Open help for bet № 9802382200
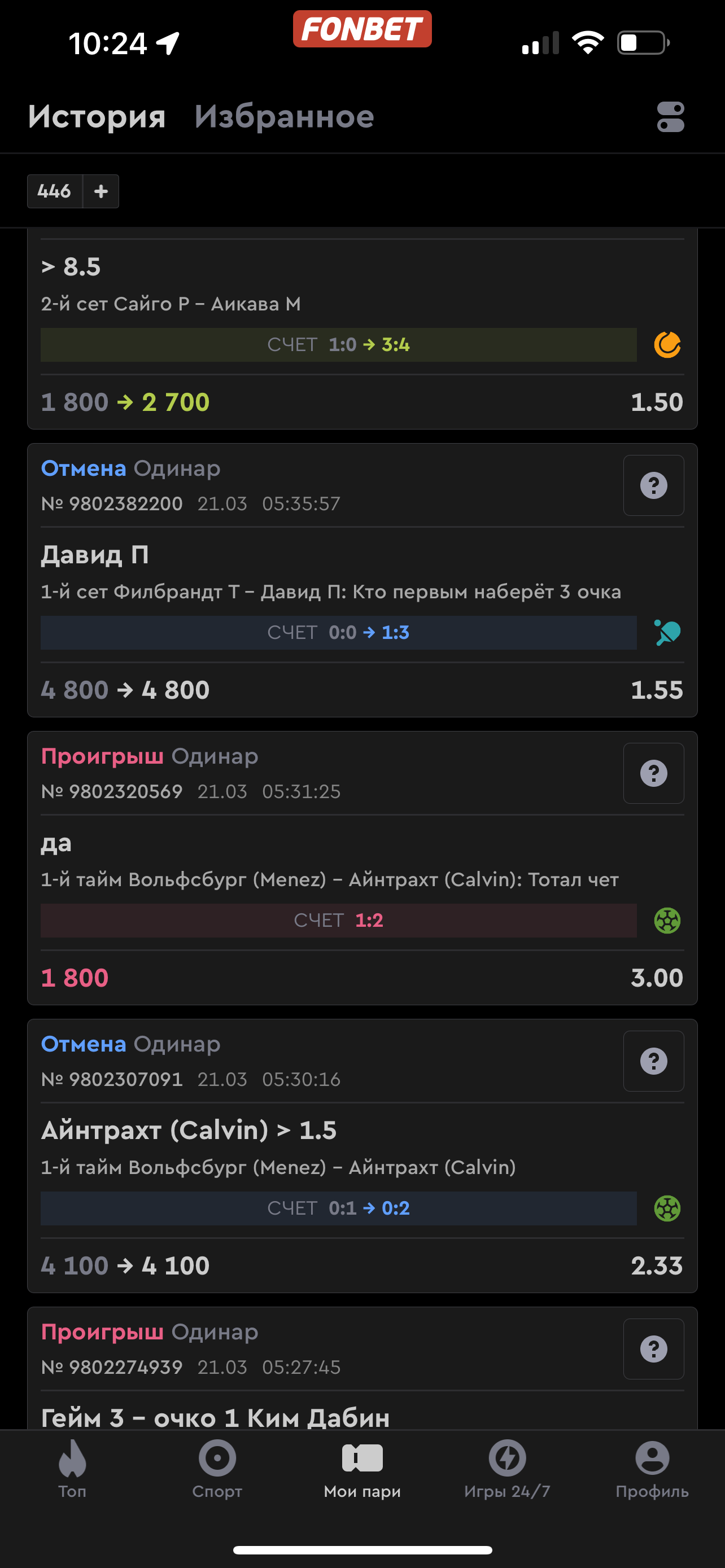 click(x=653, y=486)
